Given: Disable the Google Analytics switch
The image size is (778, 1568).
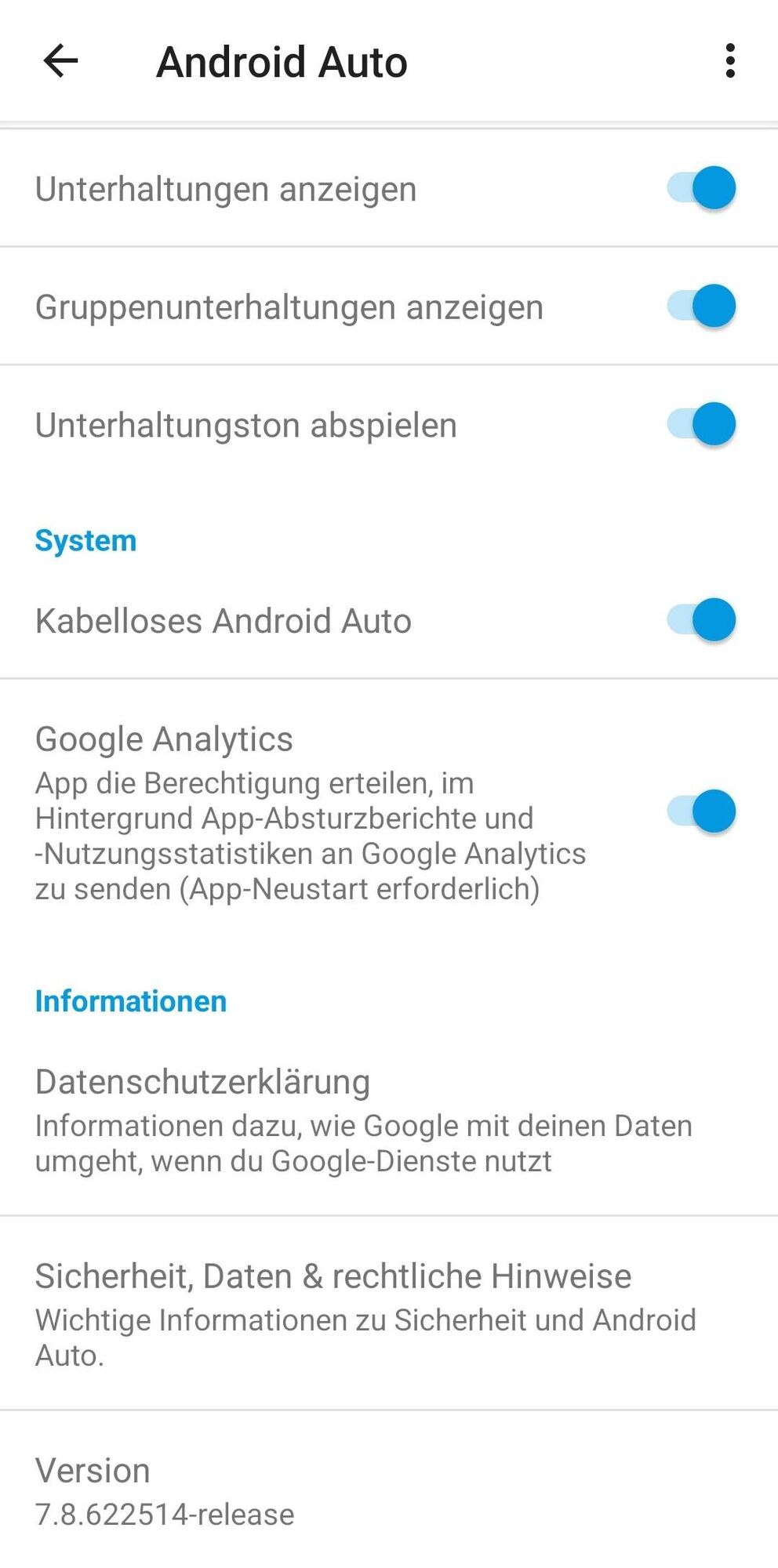Looking at the screenshot, I should point(702,811).
